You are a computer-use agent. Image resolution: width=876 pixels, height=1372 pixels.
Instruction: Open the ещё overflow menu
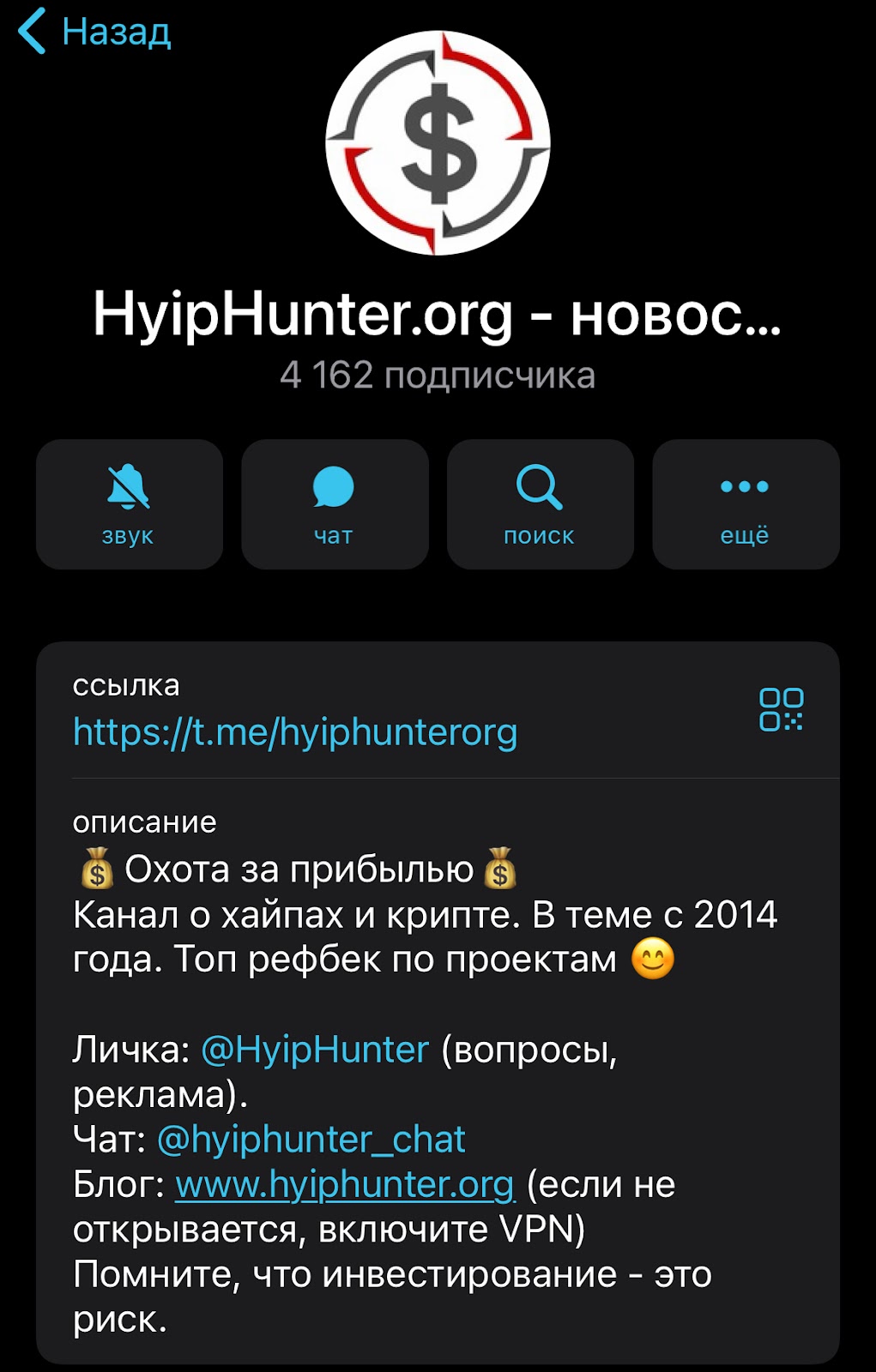(x=745, y=504)
